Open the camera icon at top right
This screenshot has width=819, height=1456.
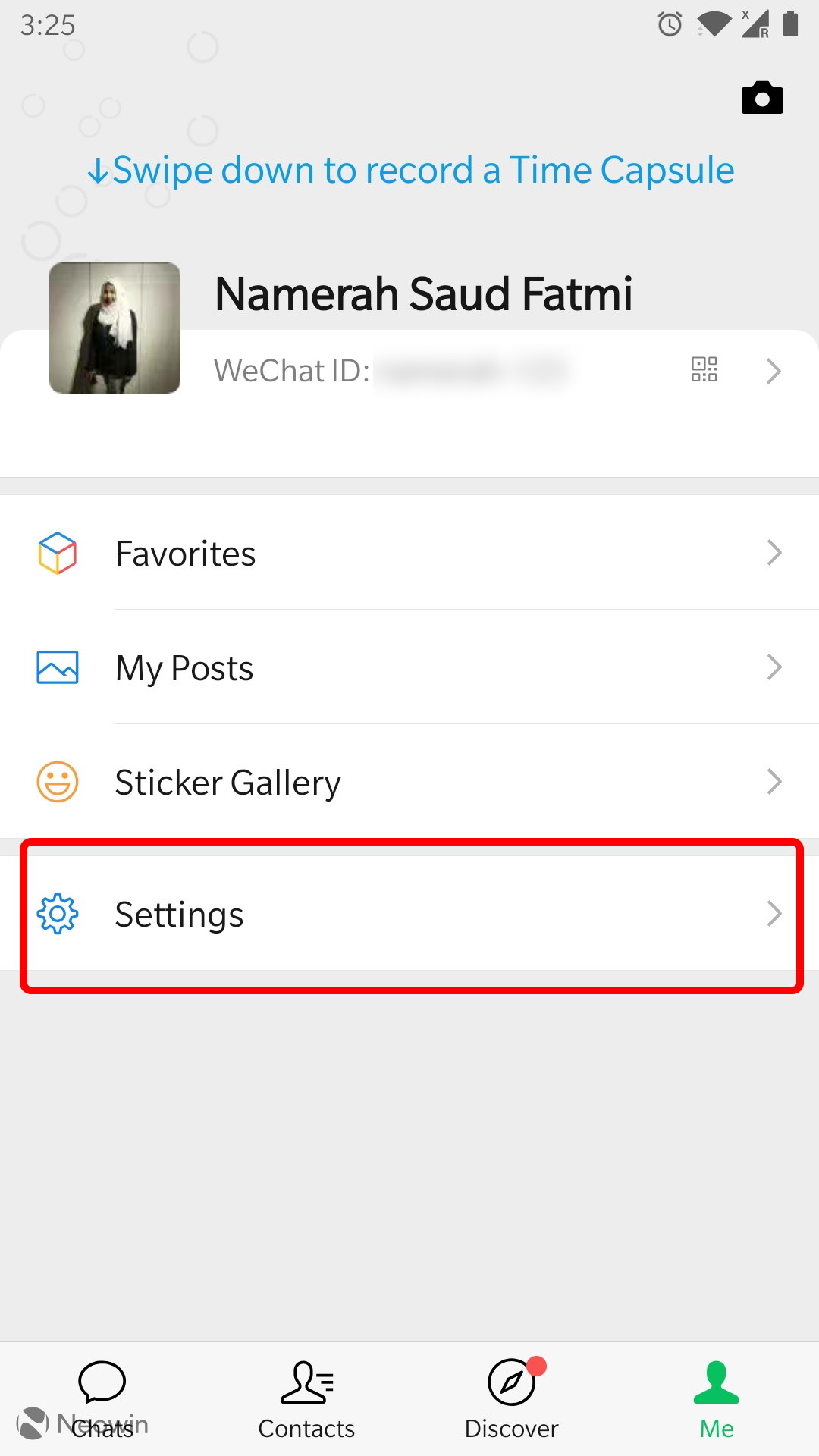point(761,97)
